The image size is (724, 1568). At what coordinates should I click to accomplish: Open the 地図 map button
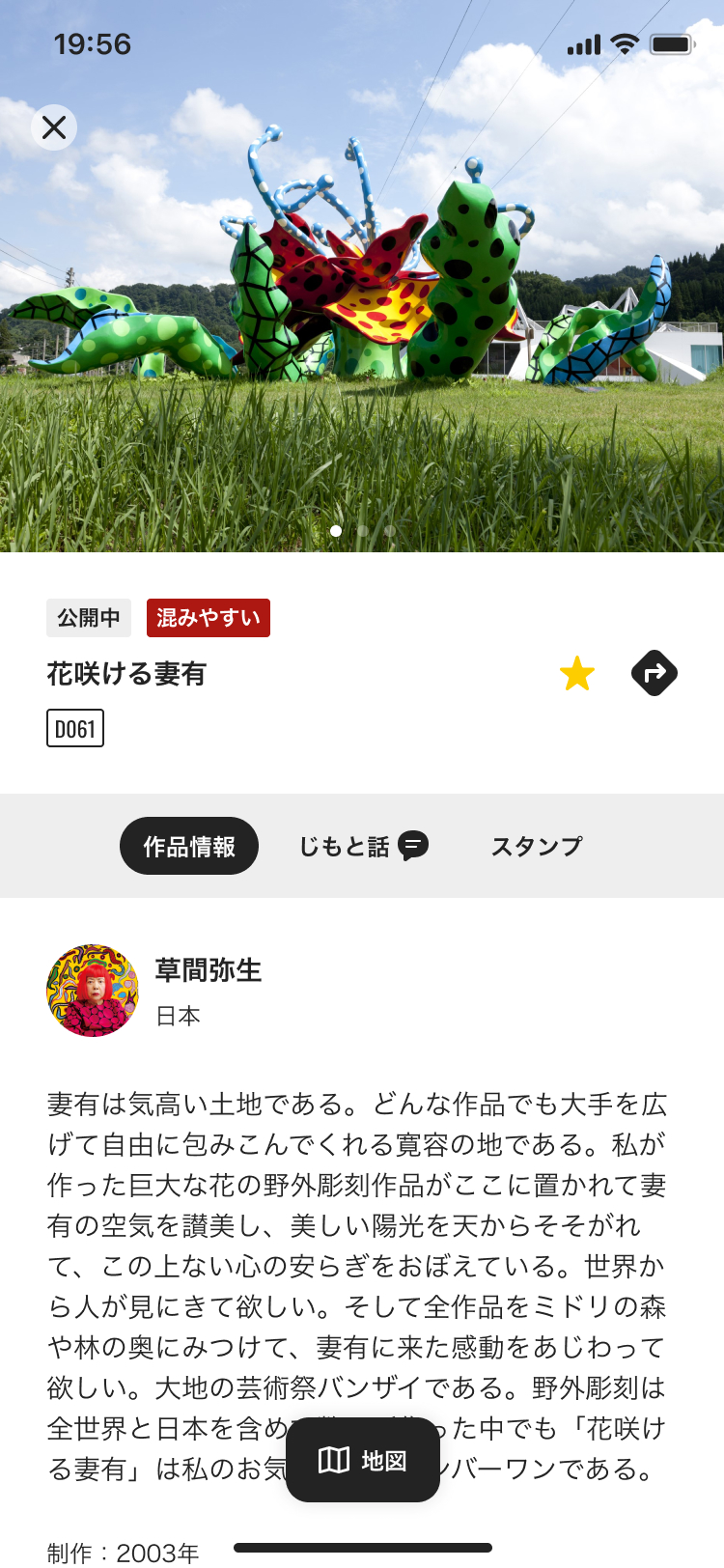[x=363, y=1460]
